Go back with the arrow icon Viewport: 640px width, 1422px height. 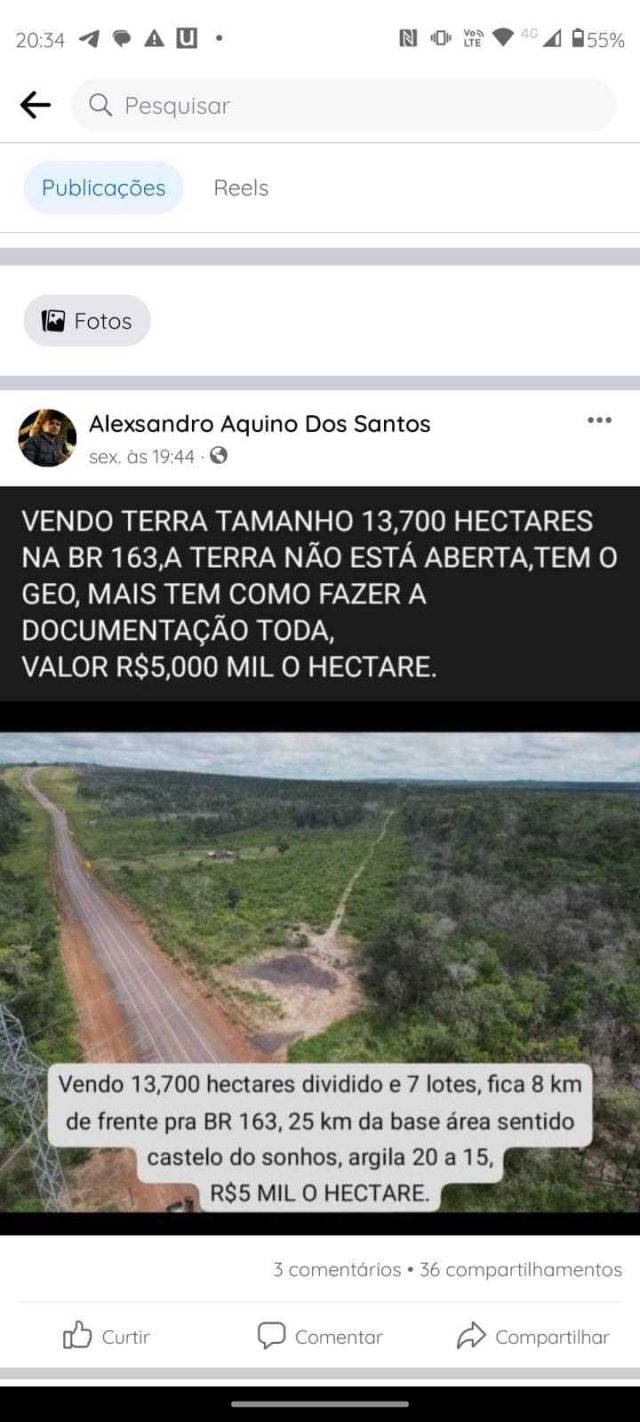click(x=35, y=105)
